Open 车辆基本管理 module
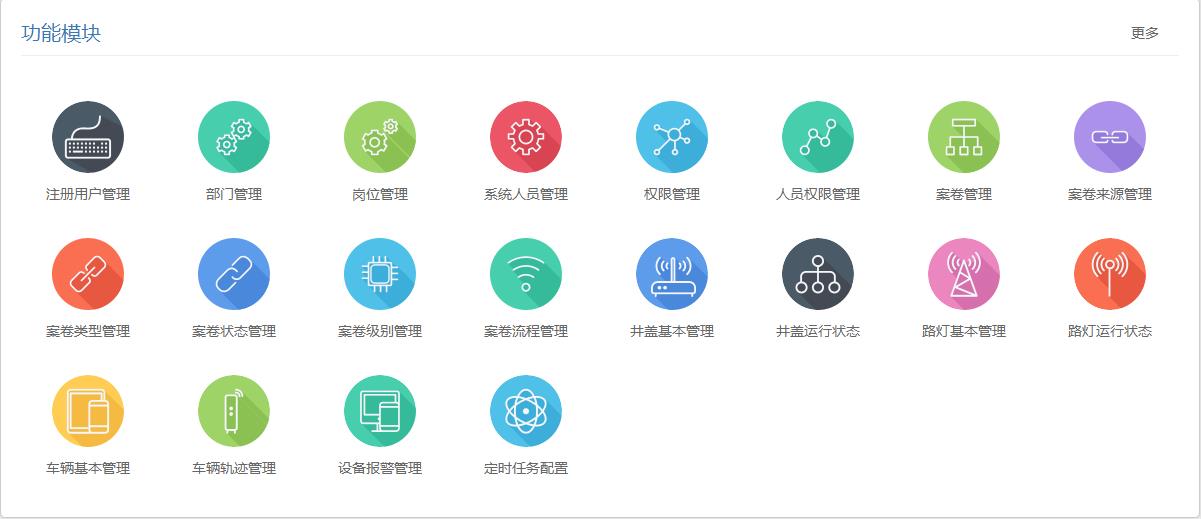The height and width of the screenshot is (519, 1201). [88, 412]
